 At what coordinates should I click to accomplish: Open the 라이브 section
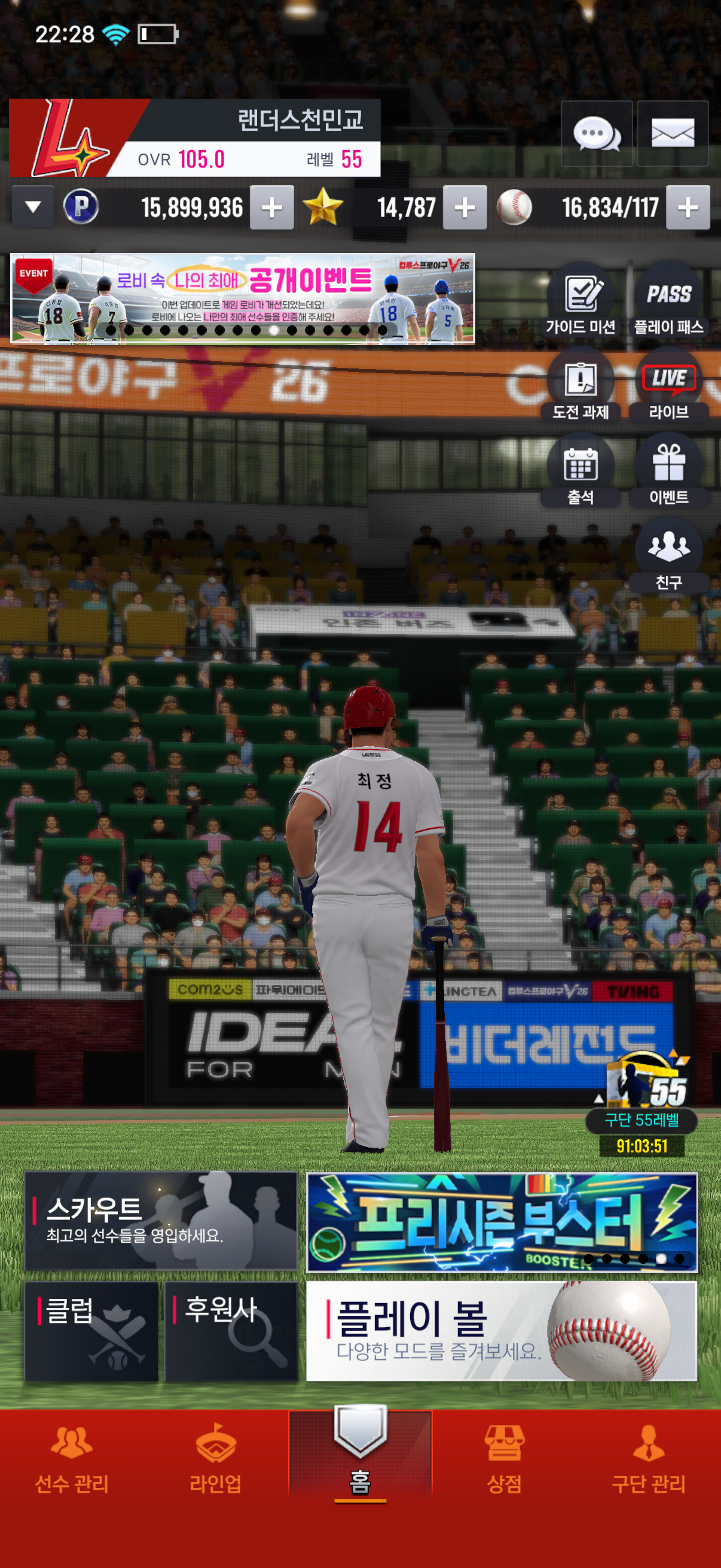(x=668, y=387)
